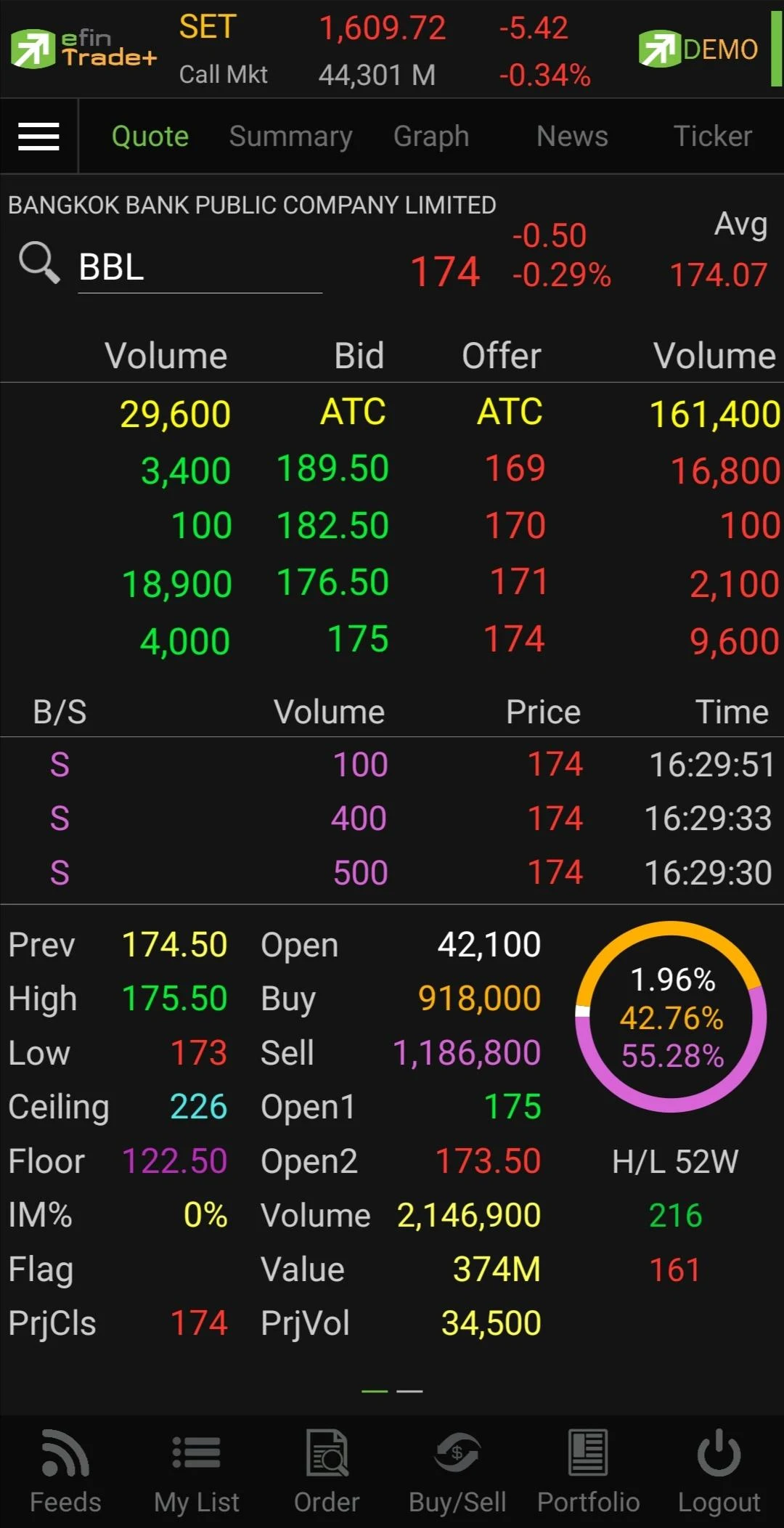784x1528 pixels.
Task: Switch to the Summary tab
Action: [x=290, y=137]
